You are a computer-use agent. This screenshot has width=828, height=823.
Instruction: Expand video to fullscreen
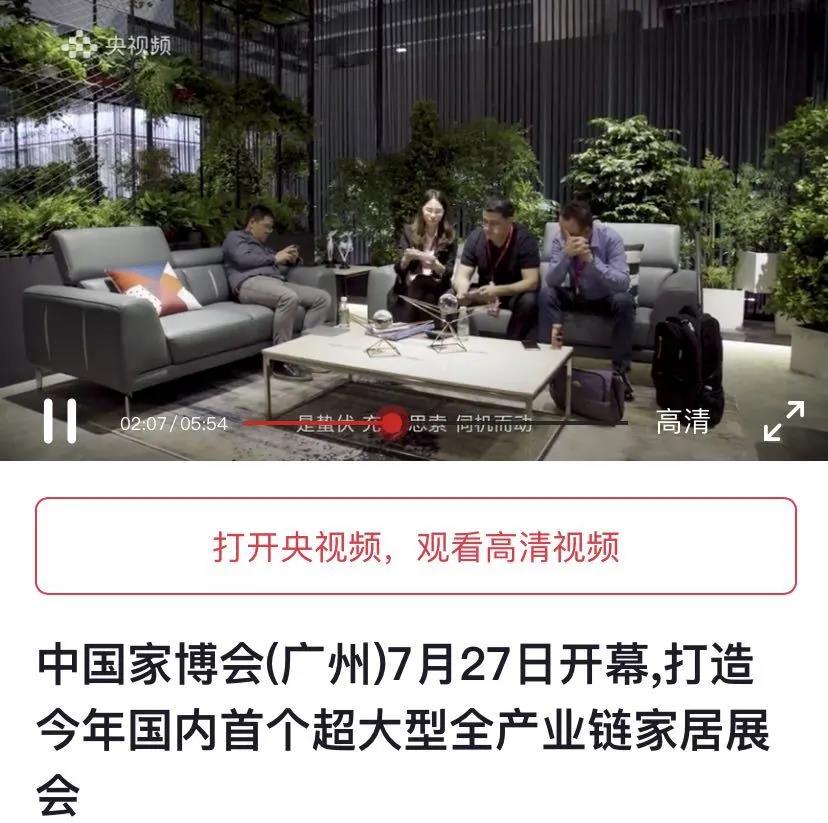coord(783,421)
